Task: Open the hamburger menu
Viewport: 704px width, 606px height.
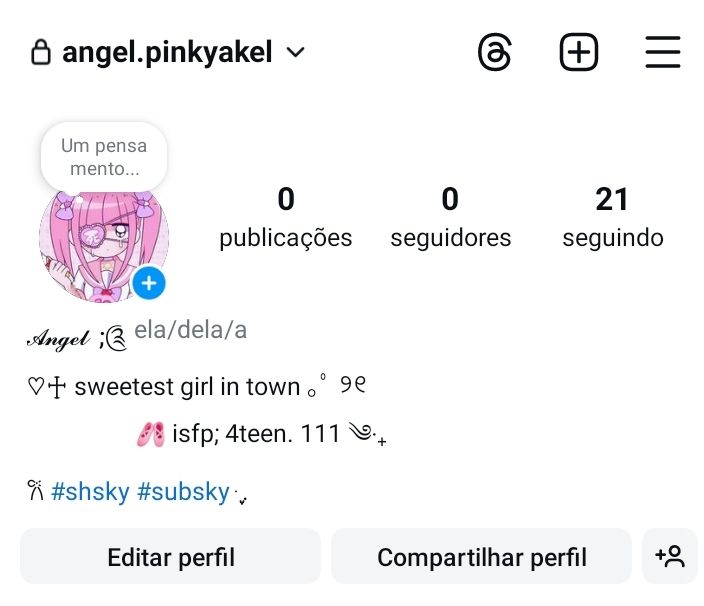Action: tap(663, 52)
